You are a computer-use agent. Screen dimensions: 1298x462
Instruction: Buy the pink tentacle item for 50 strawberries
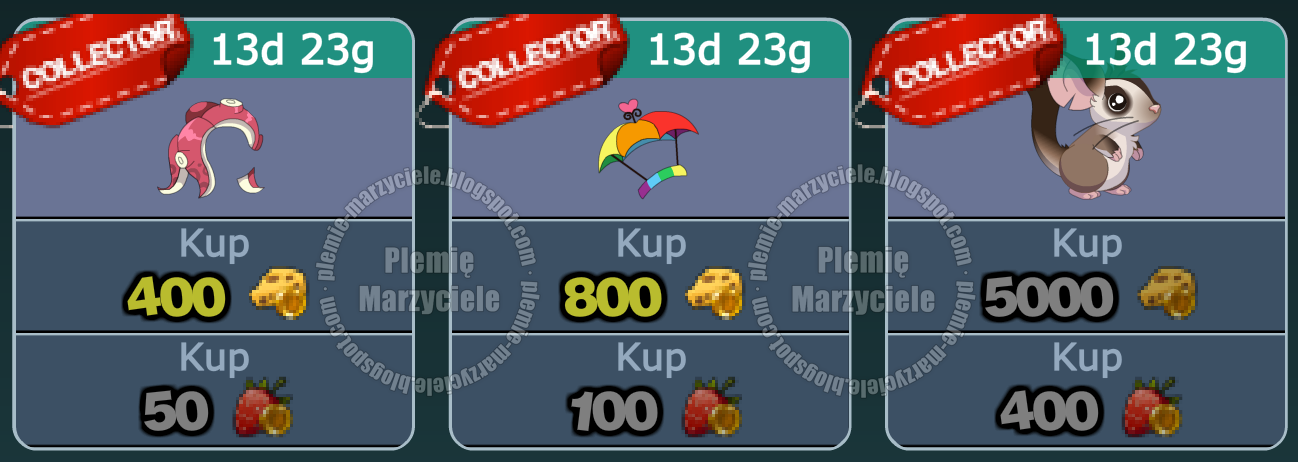[214, 390]
